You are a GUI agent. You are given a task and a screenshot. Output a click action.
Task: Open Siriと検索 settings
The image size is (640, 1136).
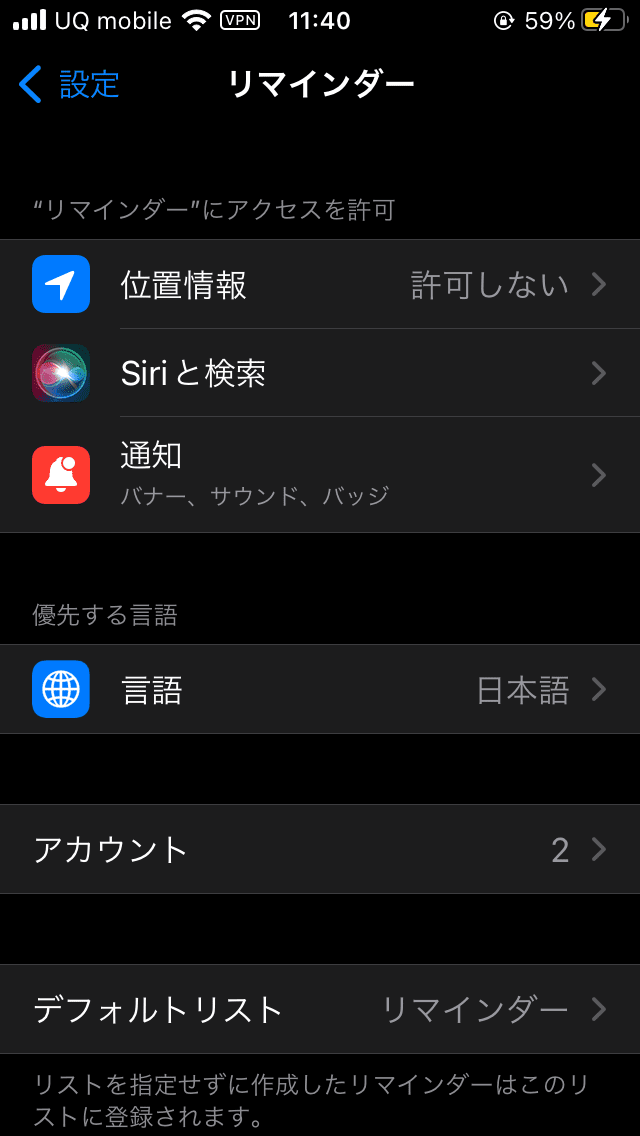[320, 374]
